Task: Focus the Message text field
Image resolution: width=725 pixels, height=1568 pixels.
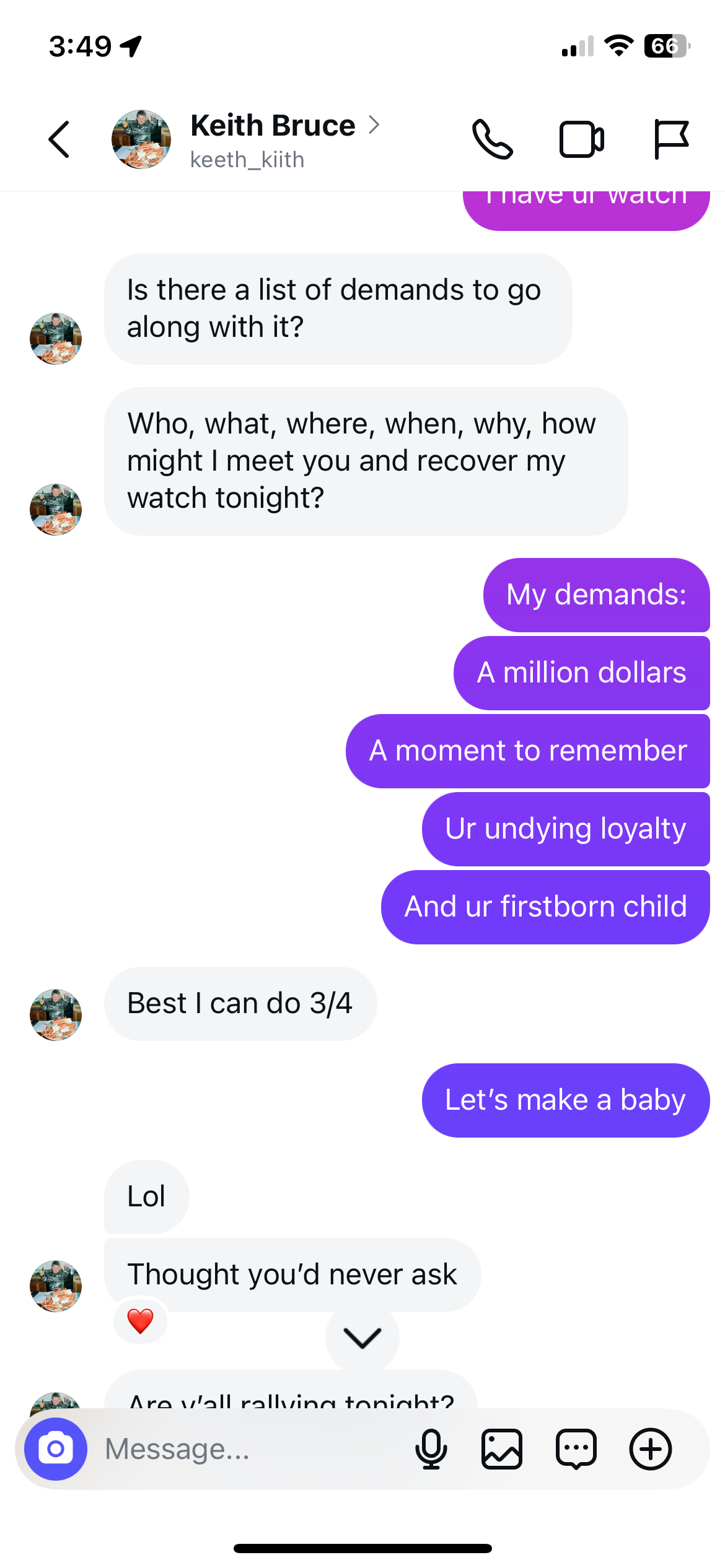Action: coord(248,1449)
